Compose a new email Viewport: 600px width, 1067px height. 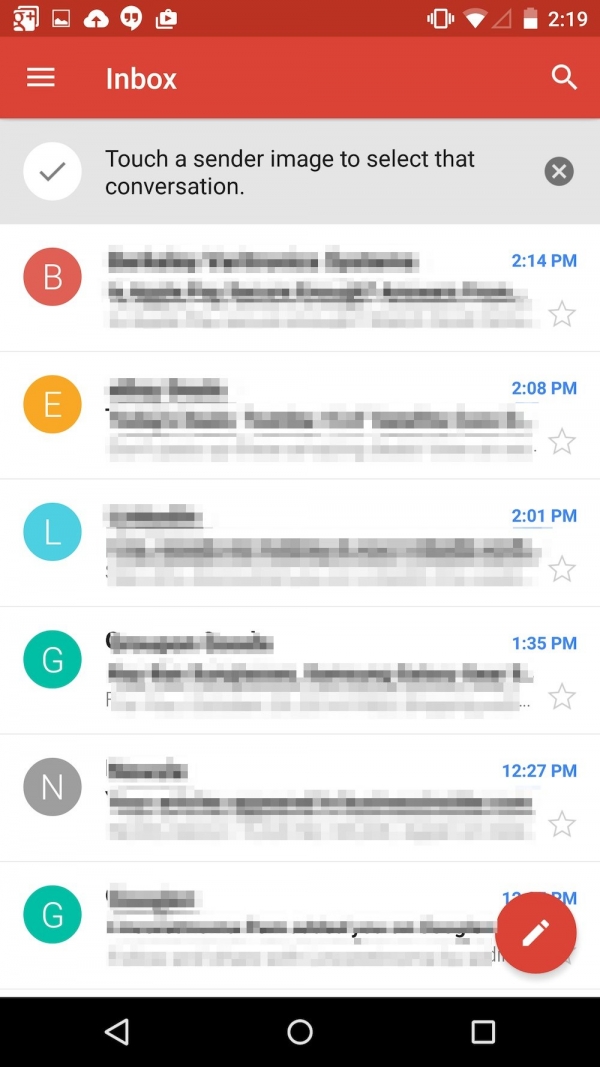[535, 933]
